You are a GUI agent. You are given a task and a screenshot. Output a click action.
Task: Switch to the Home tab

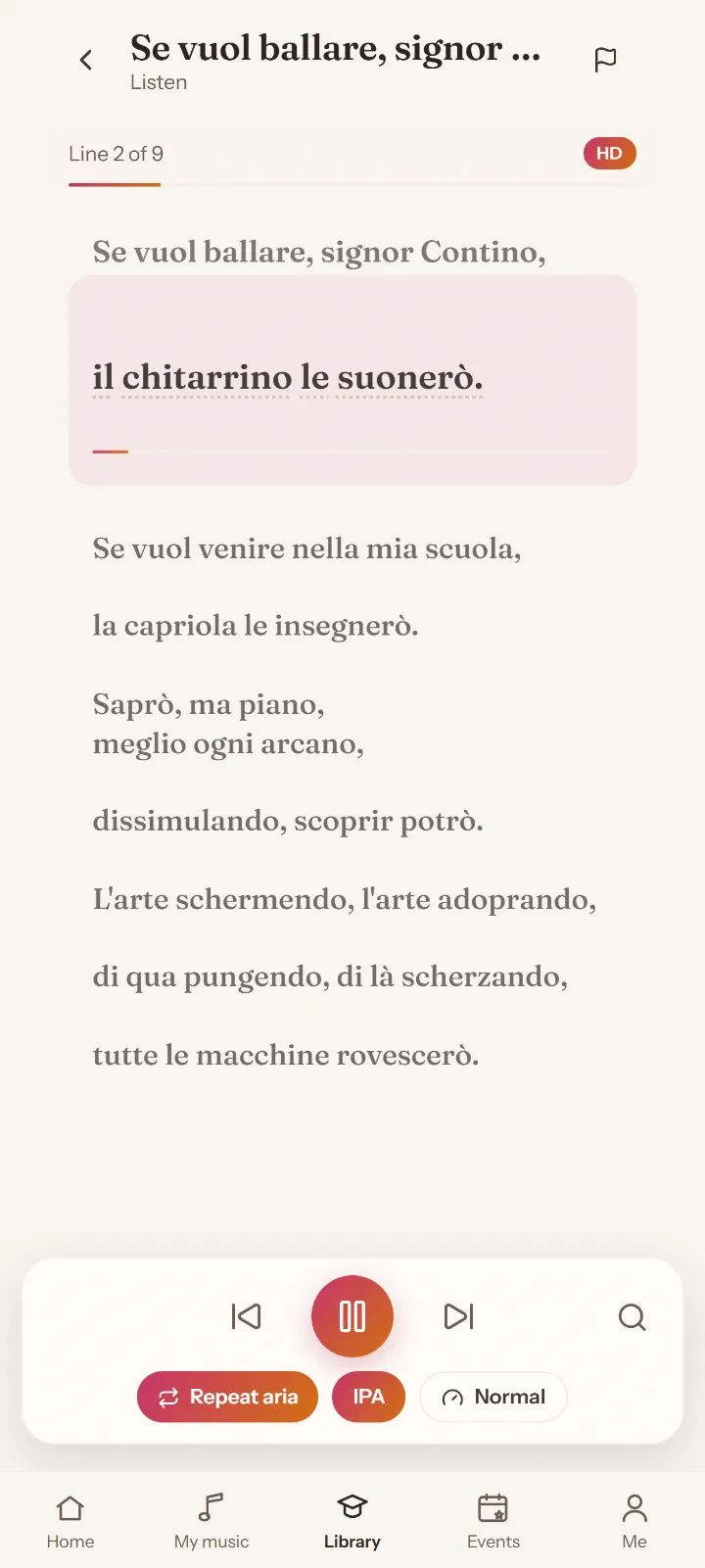click(70, 1520)
